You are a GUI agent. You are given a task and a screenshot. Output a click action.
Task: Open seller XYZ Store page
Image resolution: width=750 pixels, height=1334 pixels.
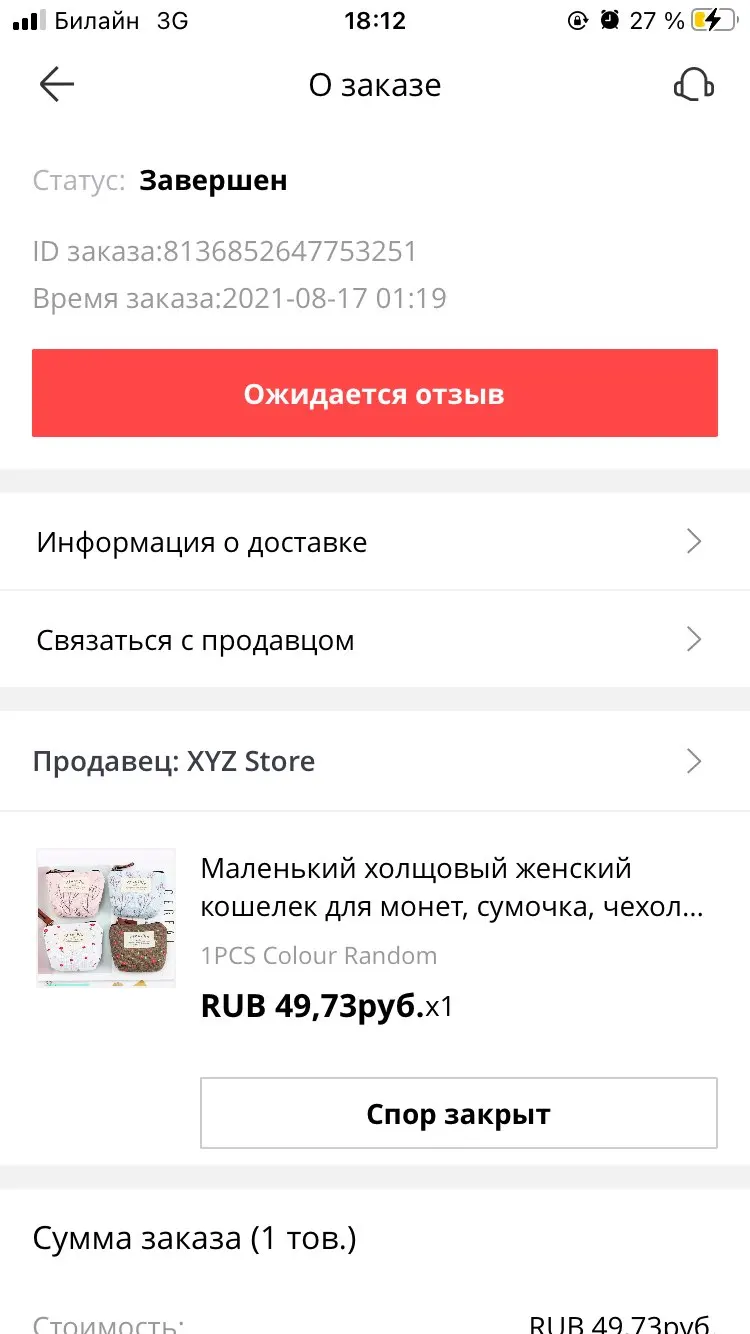click(374, 762)
